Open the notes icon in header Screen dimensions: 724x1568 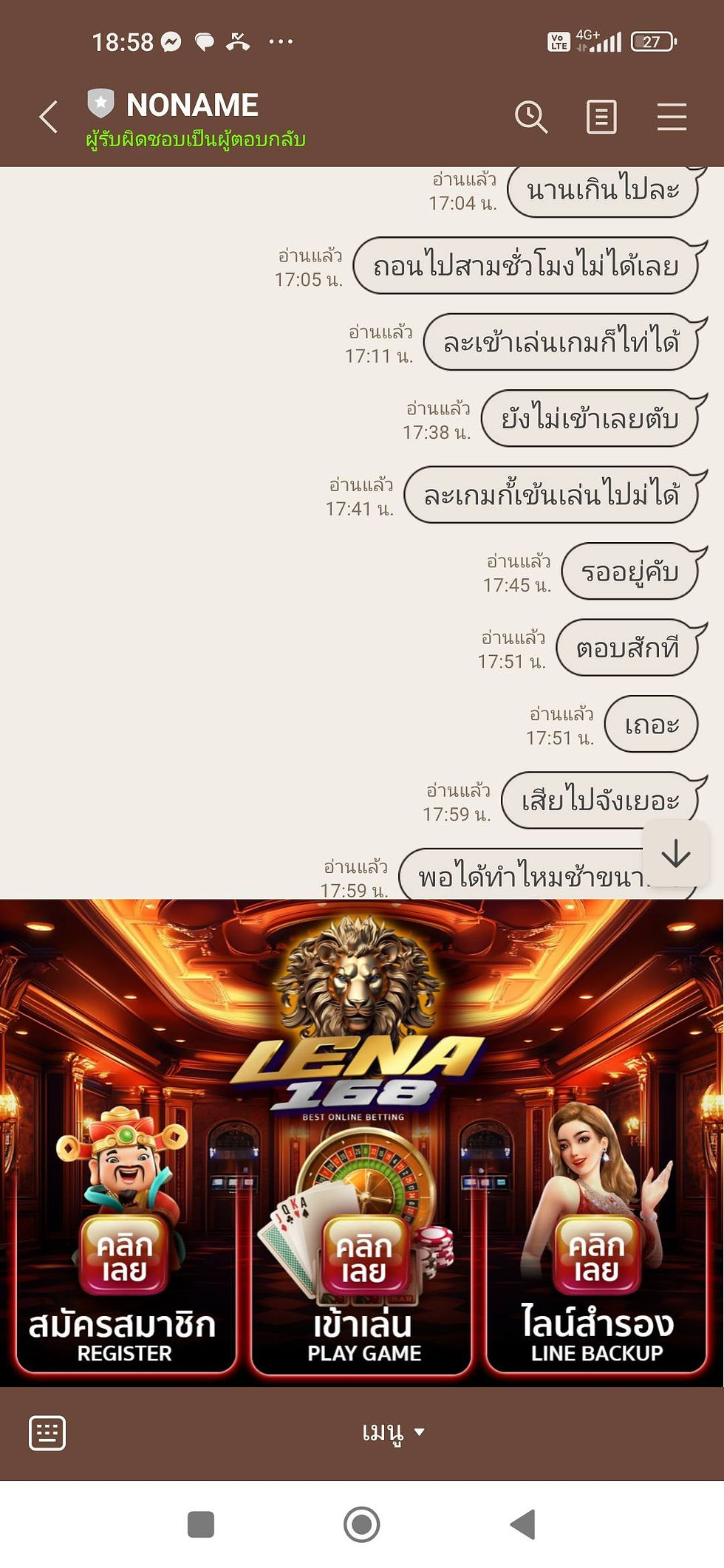click(601, 117)
